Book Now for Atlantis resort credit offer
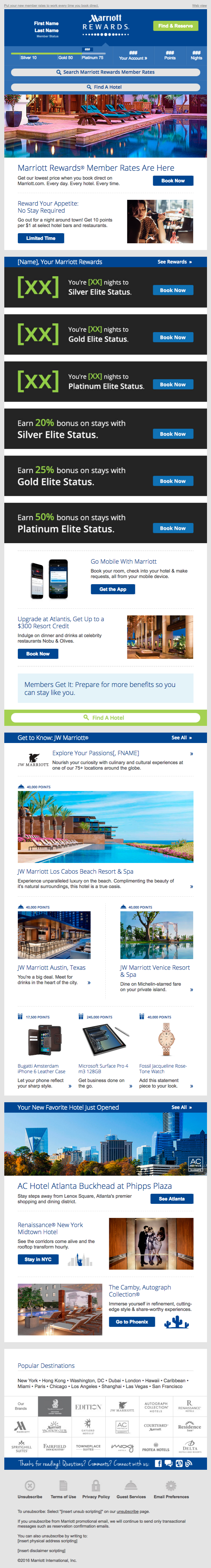This screenshot has width=211, height=1568. [38, 654]
